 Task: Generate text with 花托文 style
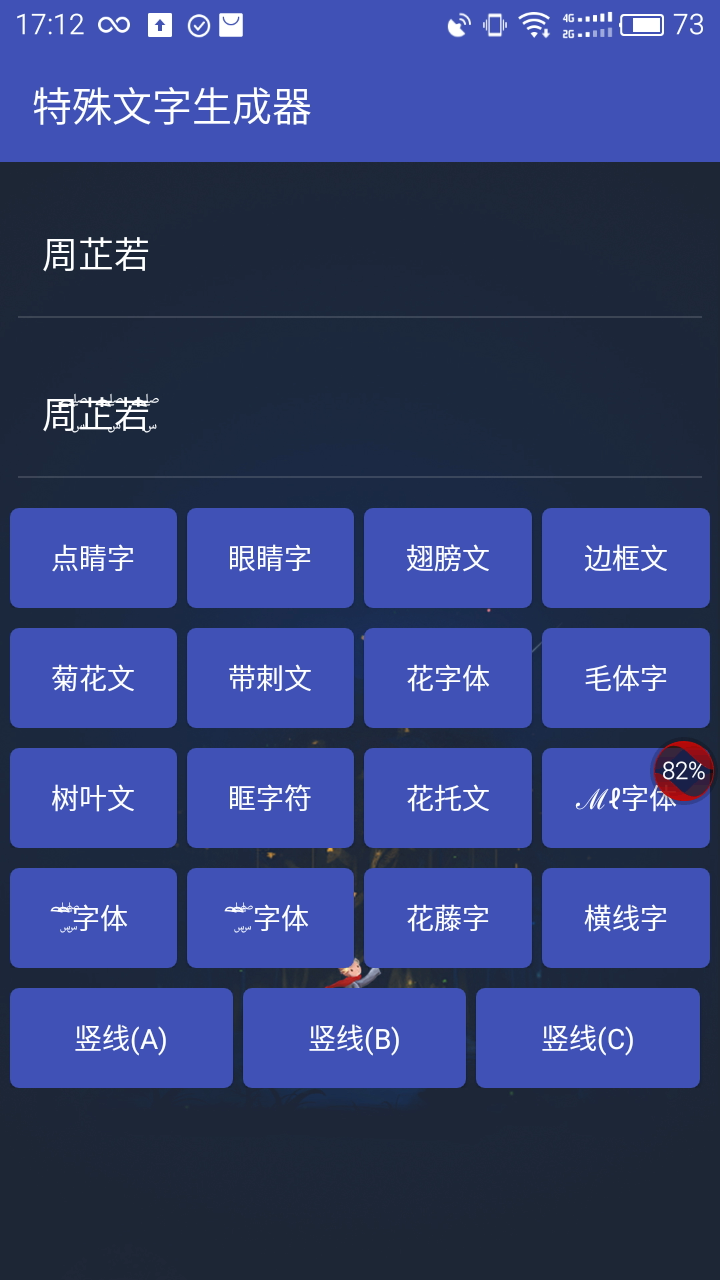tap(447, 797)
